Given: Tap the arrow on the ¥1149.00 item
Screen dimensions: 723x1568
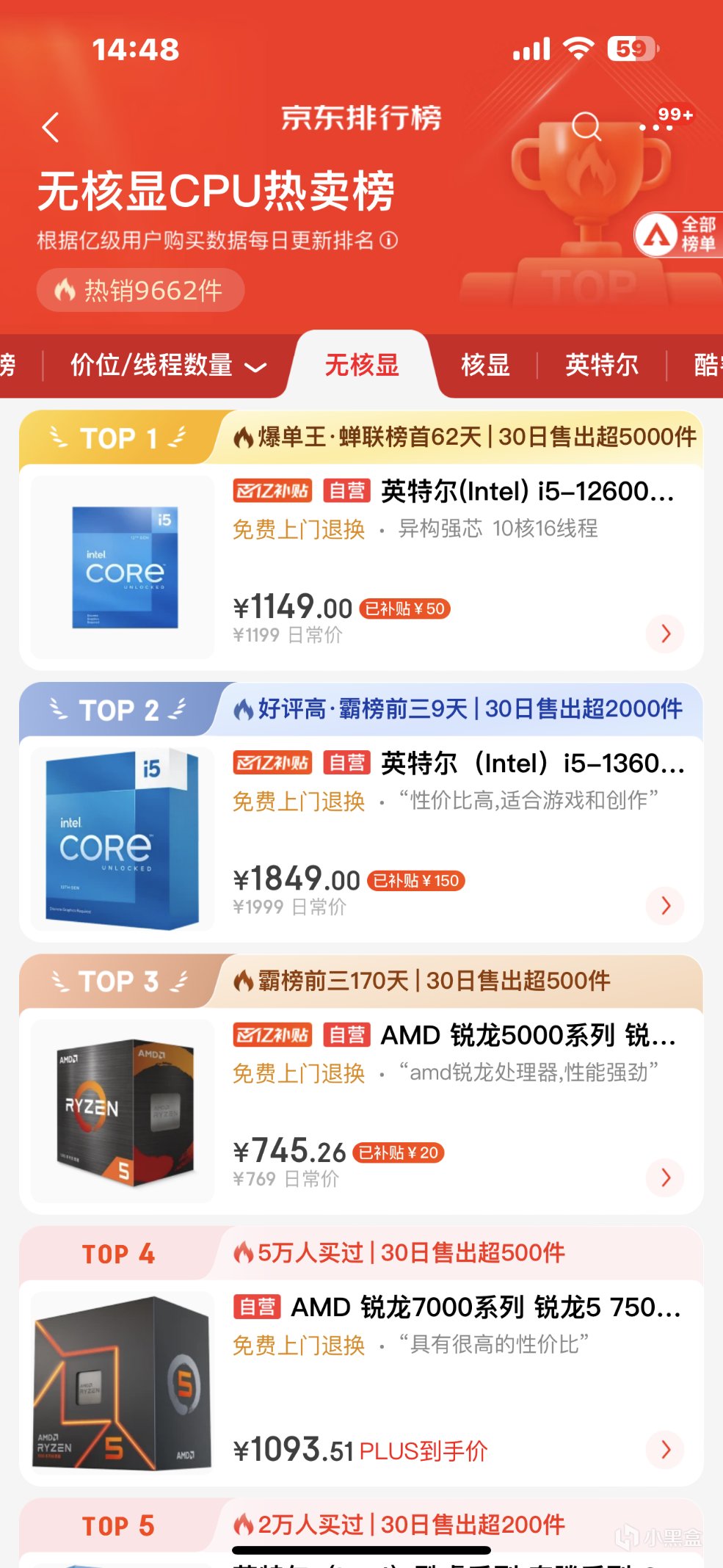Looking at the screenshot, I should [x=665, y=634].
